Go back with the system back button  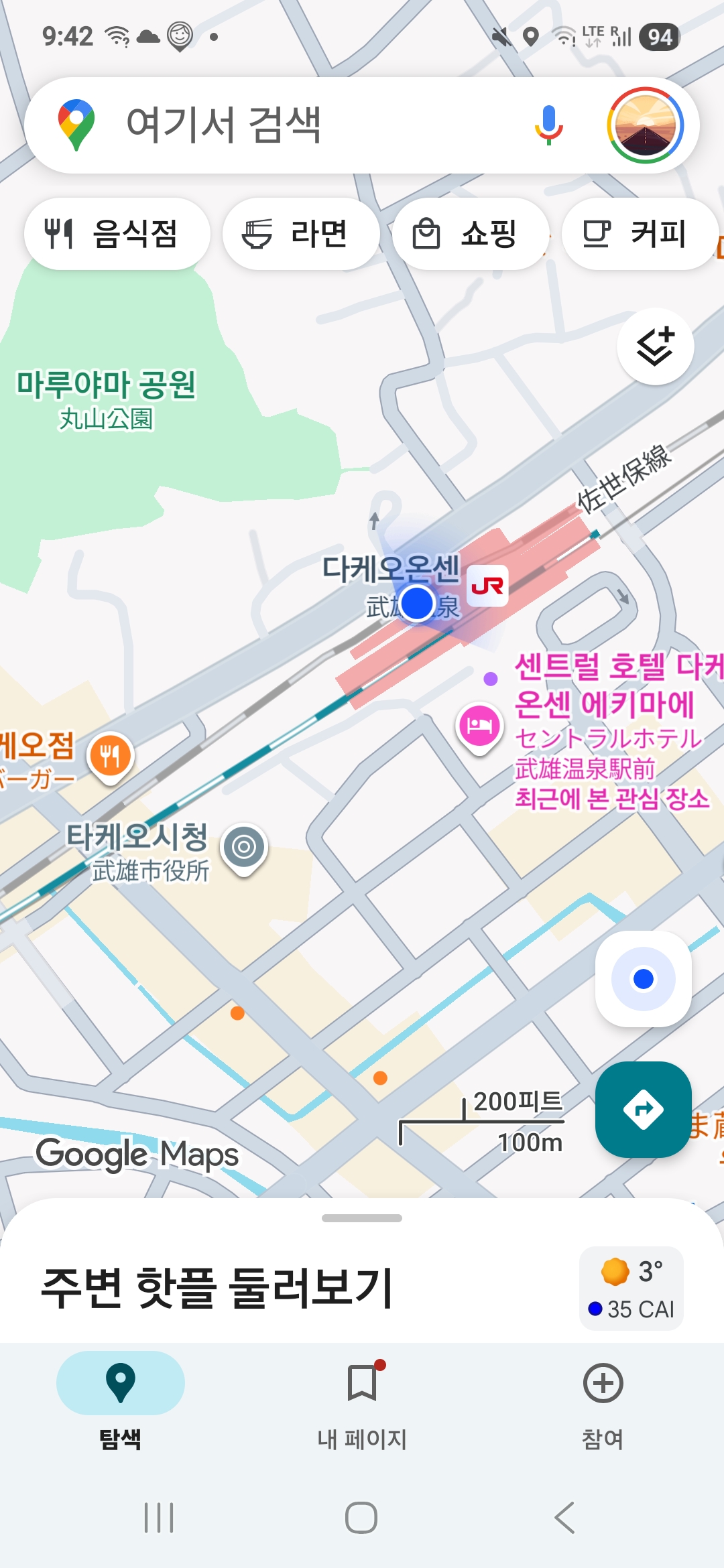(x=564, y=1518)
